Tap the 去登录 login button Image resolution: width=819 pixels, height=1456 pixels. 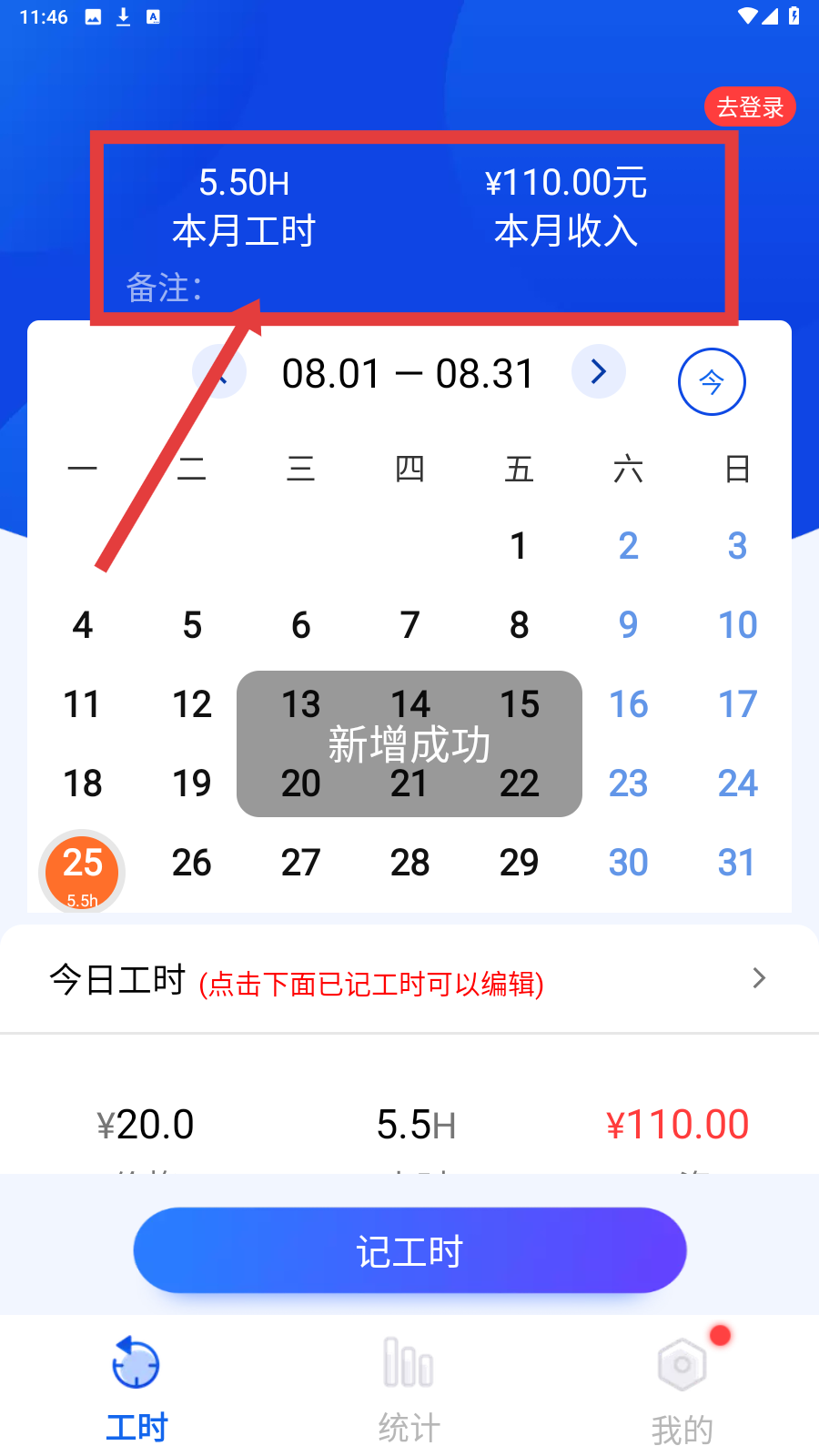(x=750, y=106)
